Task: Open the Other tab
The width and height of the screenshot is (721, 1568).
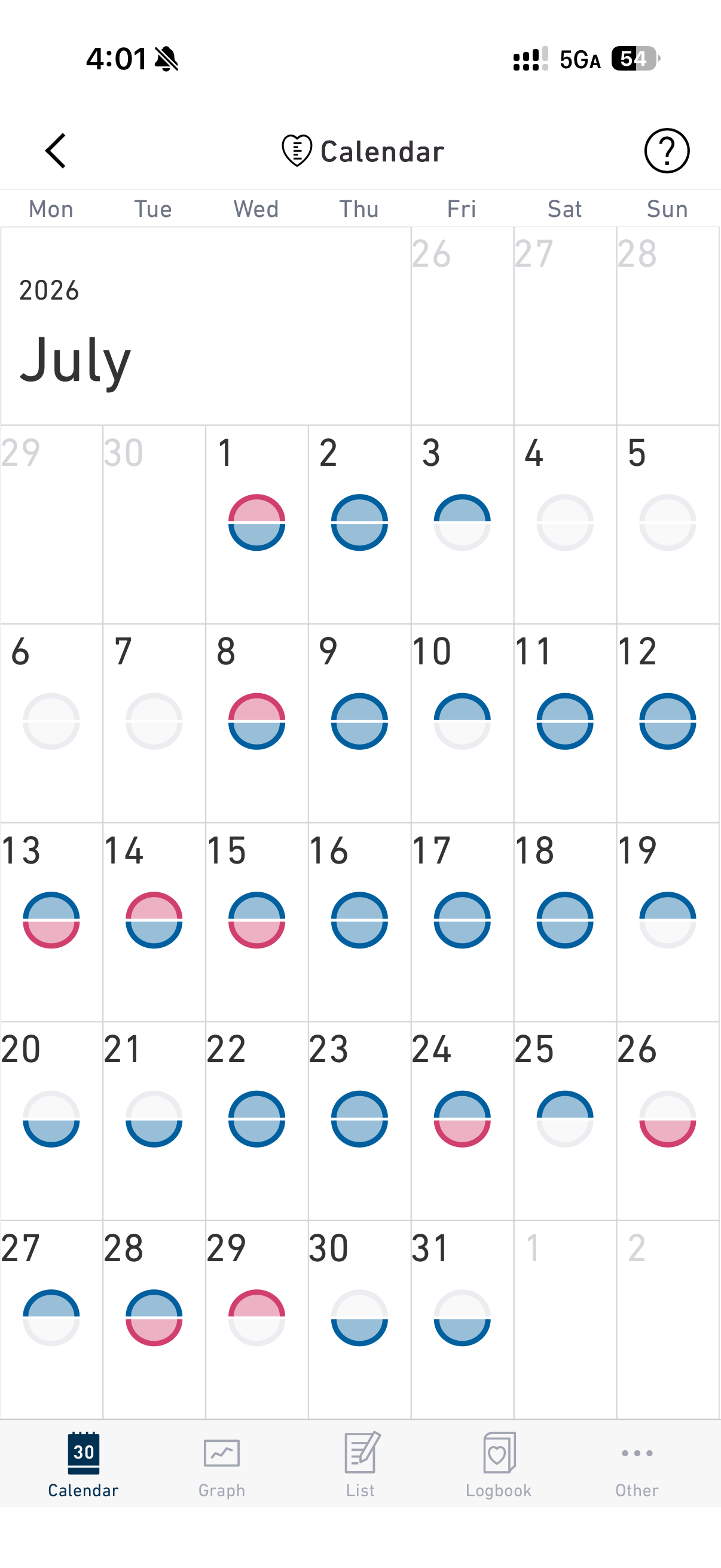Action: tap(637, 1465)
